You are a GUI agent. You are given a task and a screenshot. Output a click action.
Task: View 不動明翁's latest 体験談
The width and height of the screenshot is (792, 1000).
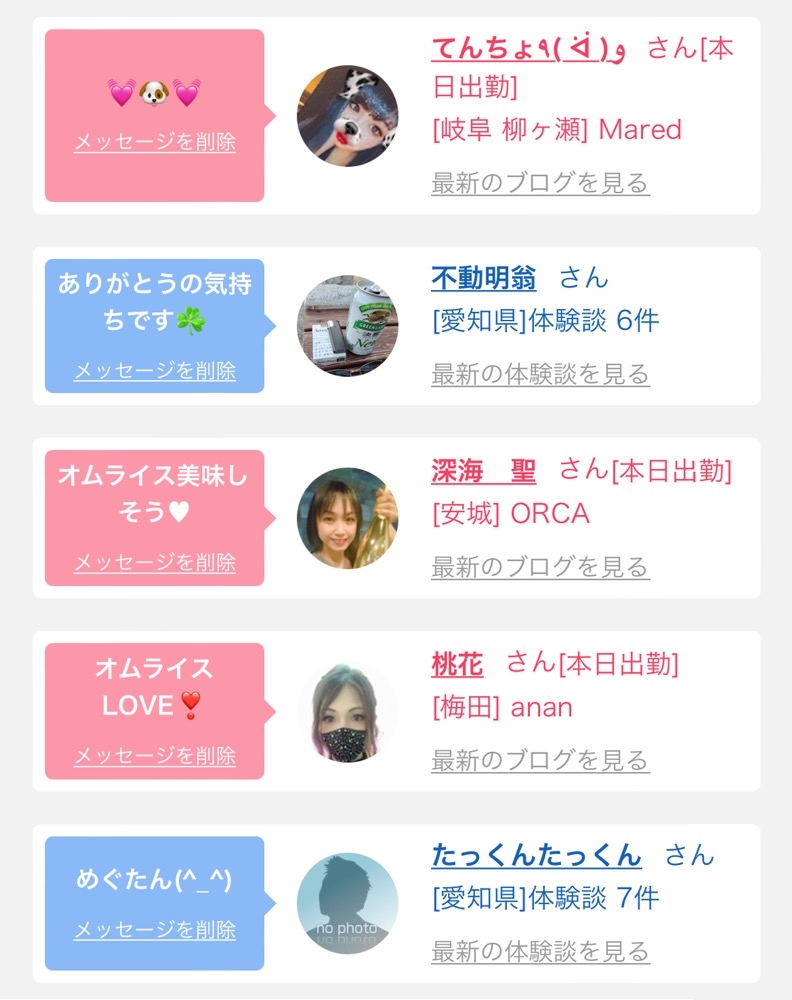540,374
